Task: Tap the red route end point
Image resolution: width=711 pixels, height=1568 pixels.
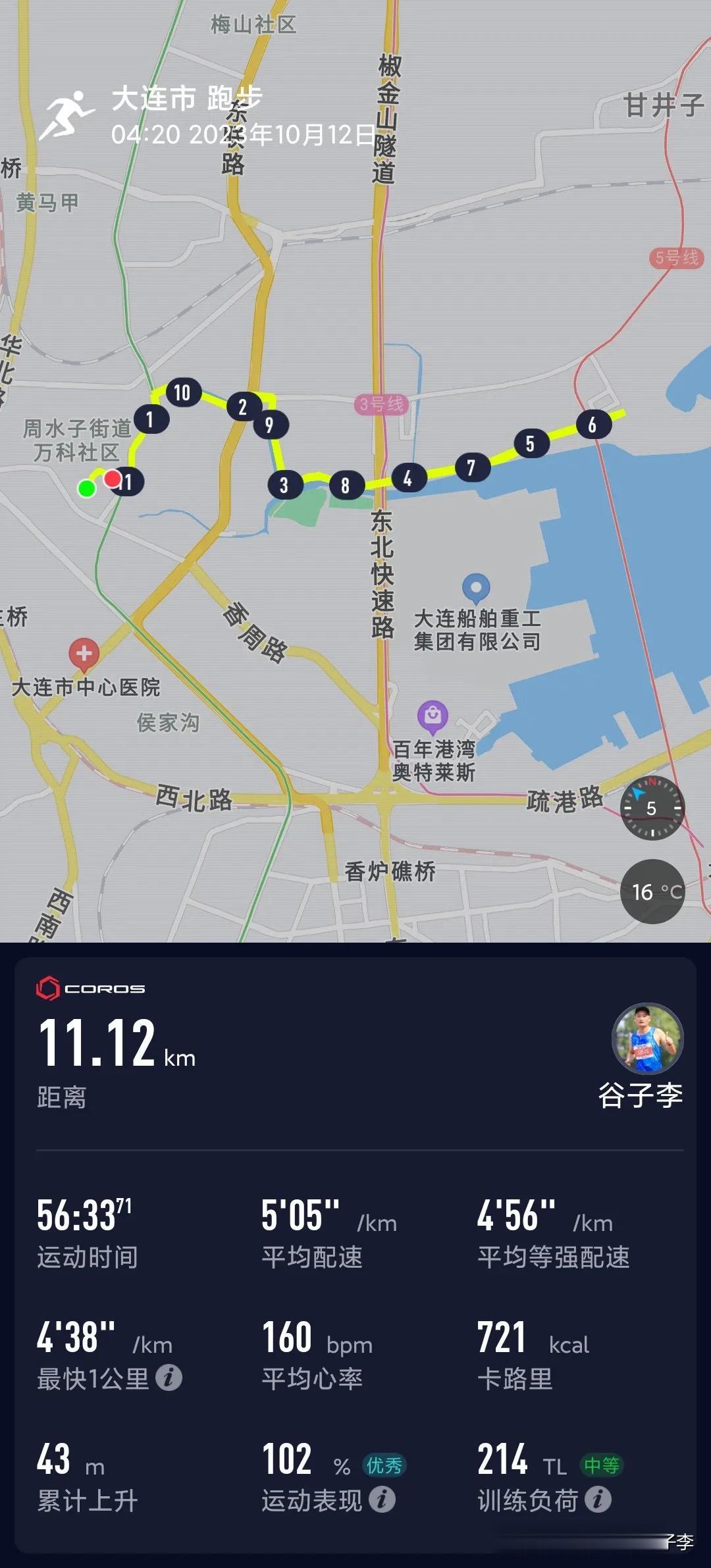Action: click(112, 480)
